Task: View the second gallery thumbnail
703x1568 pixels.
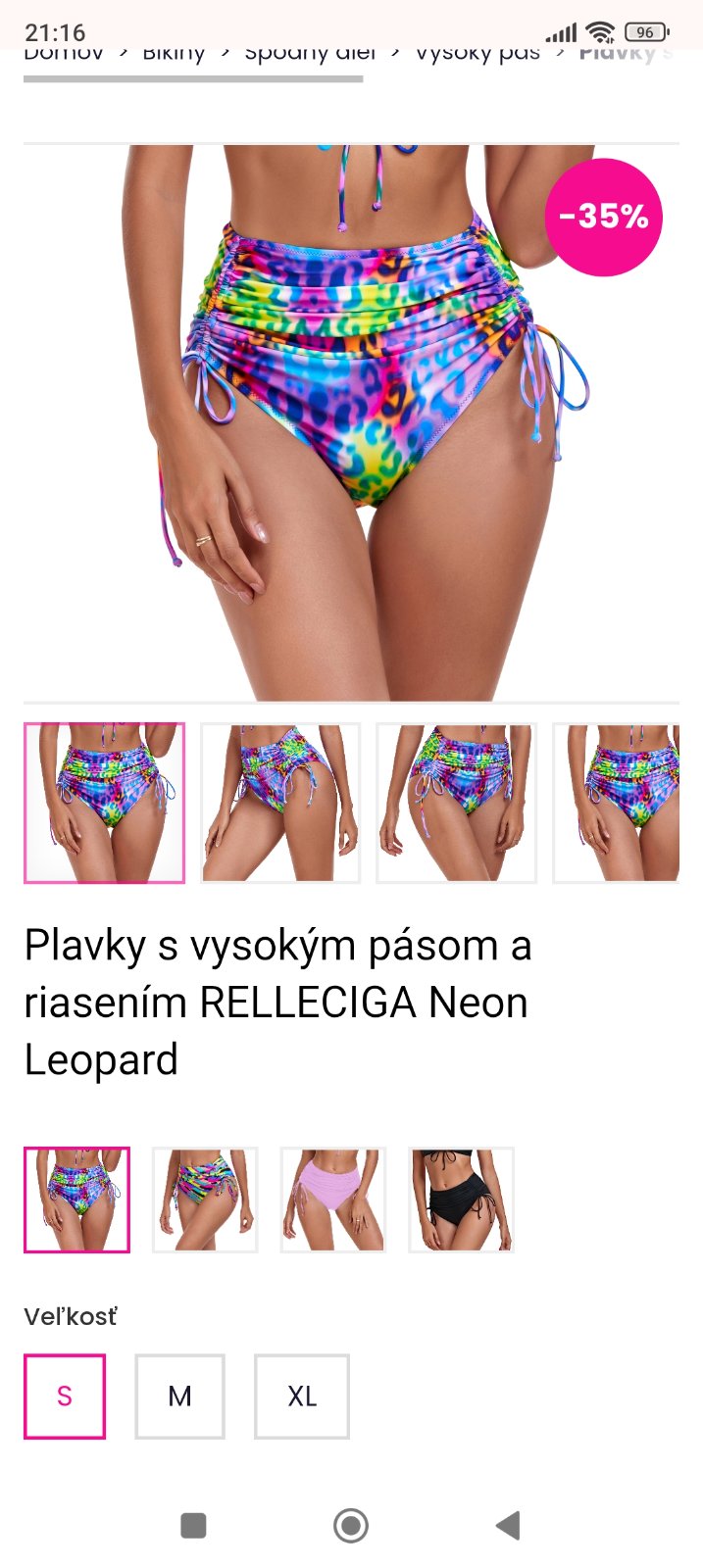Action: pyautogui.click(x=280, y=803)
